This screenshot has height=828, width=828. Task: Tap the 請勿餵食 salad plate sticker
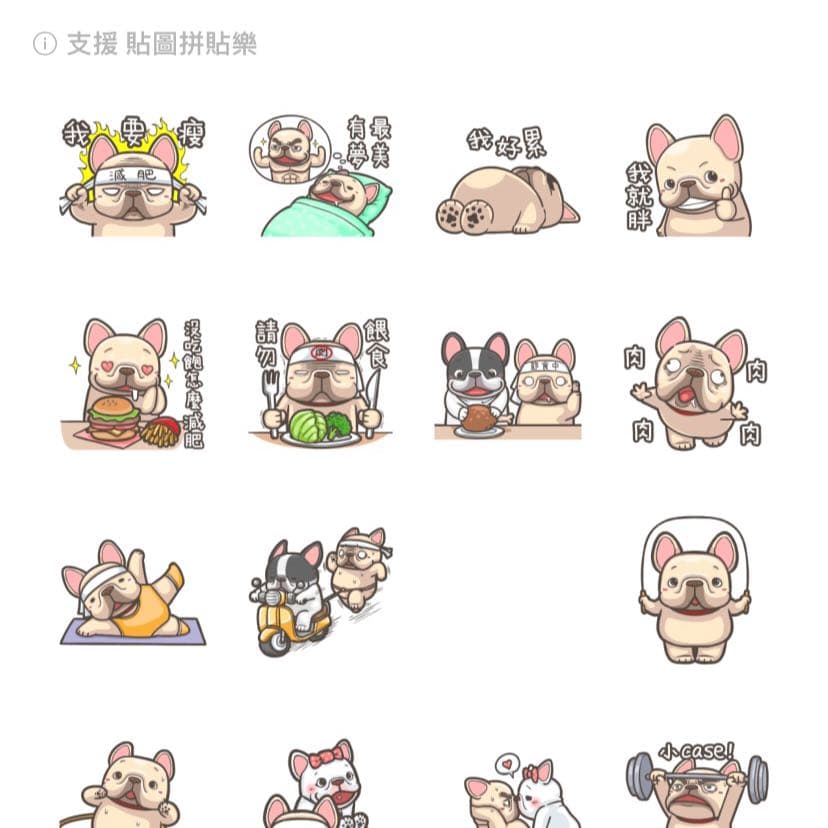pyautogui.click(x=319, y=383)
